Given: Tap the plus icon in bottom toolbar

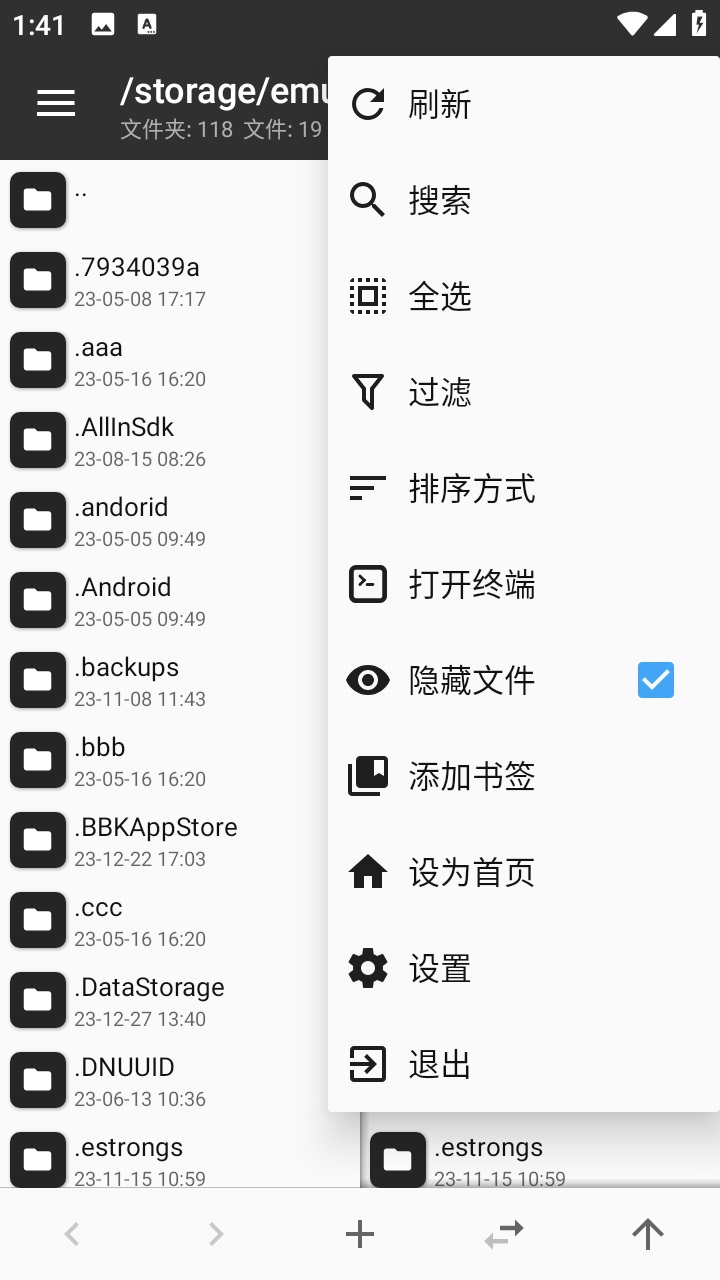Looking at the screenshot, I should (360, 1234).
